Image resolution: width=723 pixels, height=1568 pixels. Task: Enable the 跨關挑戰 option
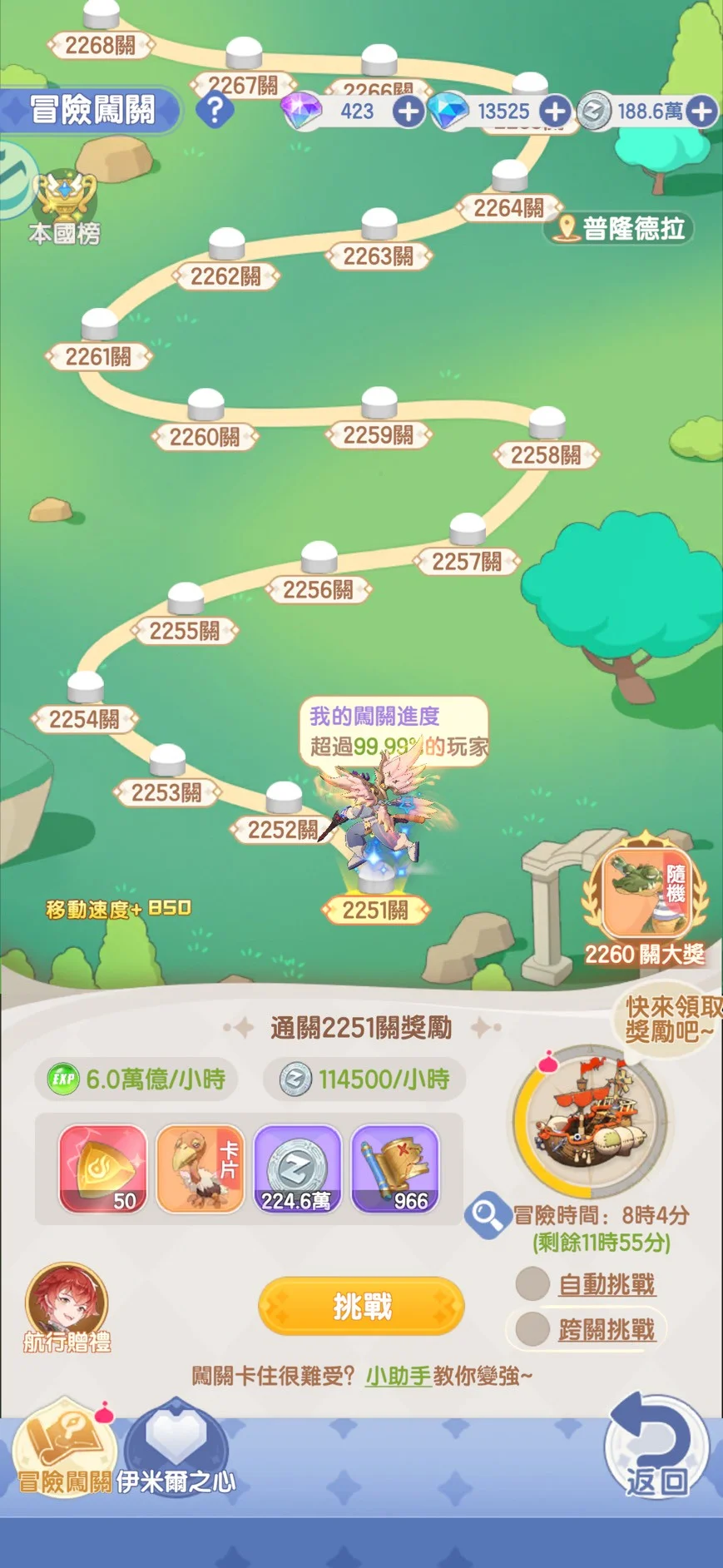[532, 1329]
